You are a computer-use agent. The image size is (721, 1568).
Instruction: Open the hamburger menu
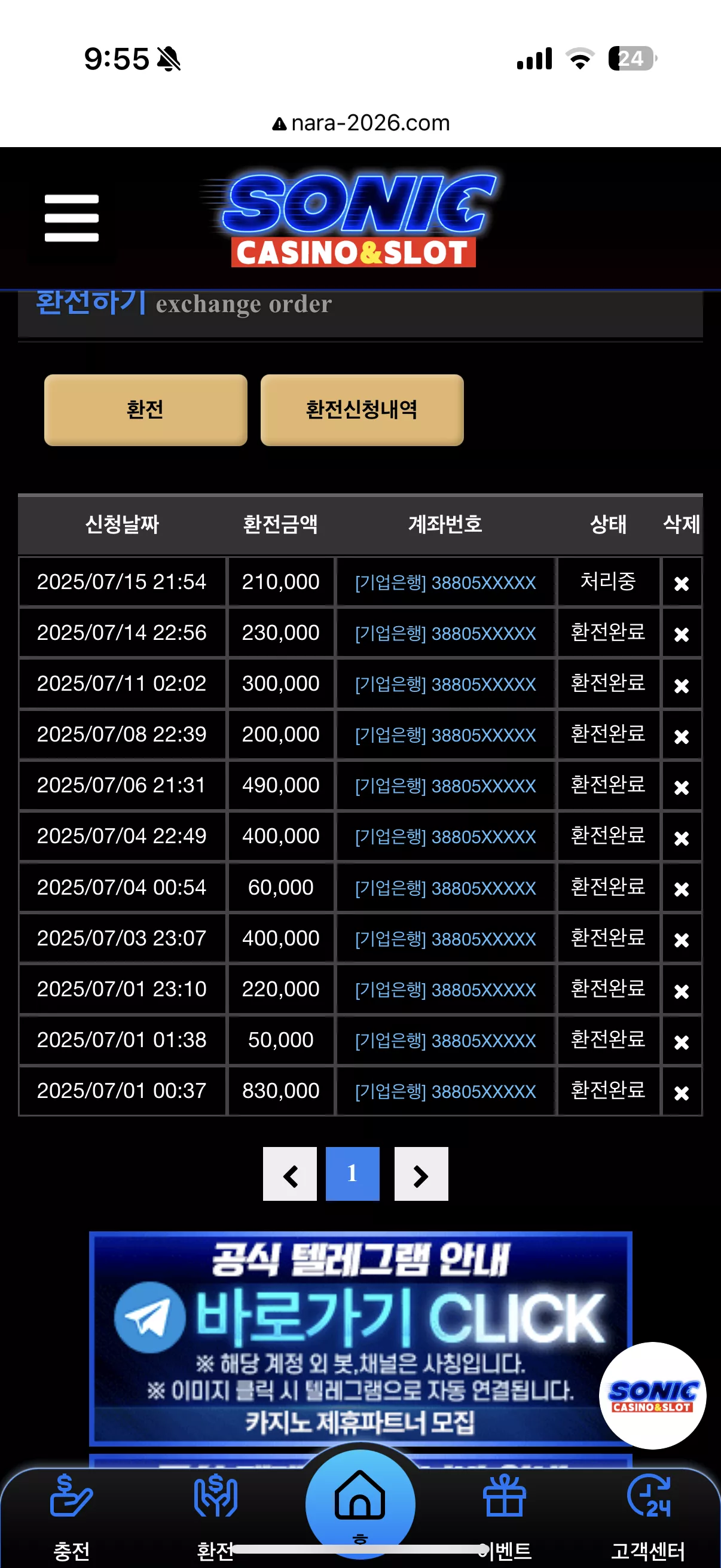click(72, 218)
